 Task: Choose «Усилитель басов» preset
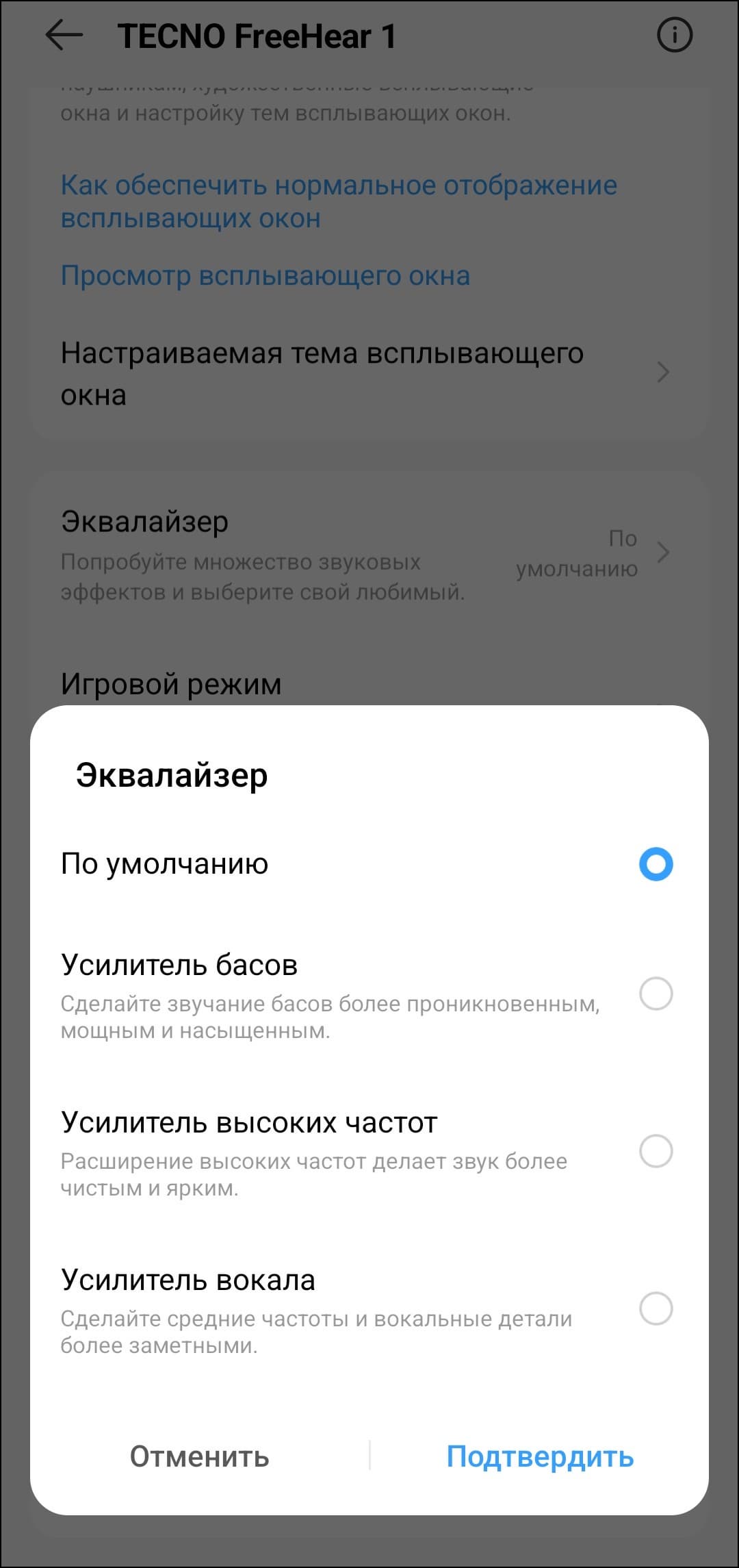[655, 994]
